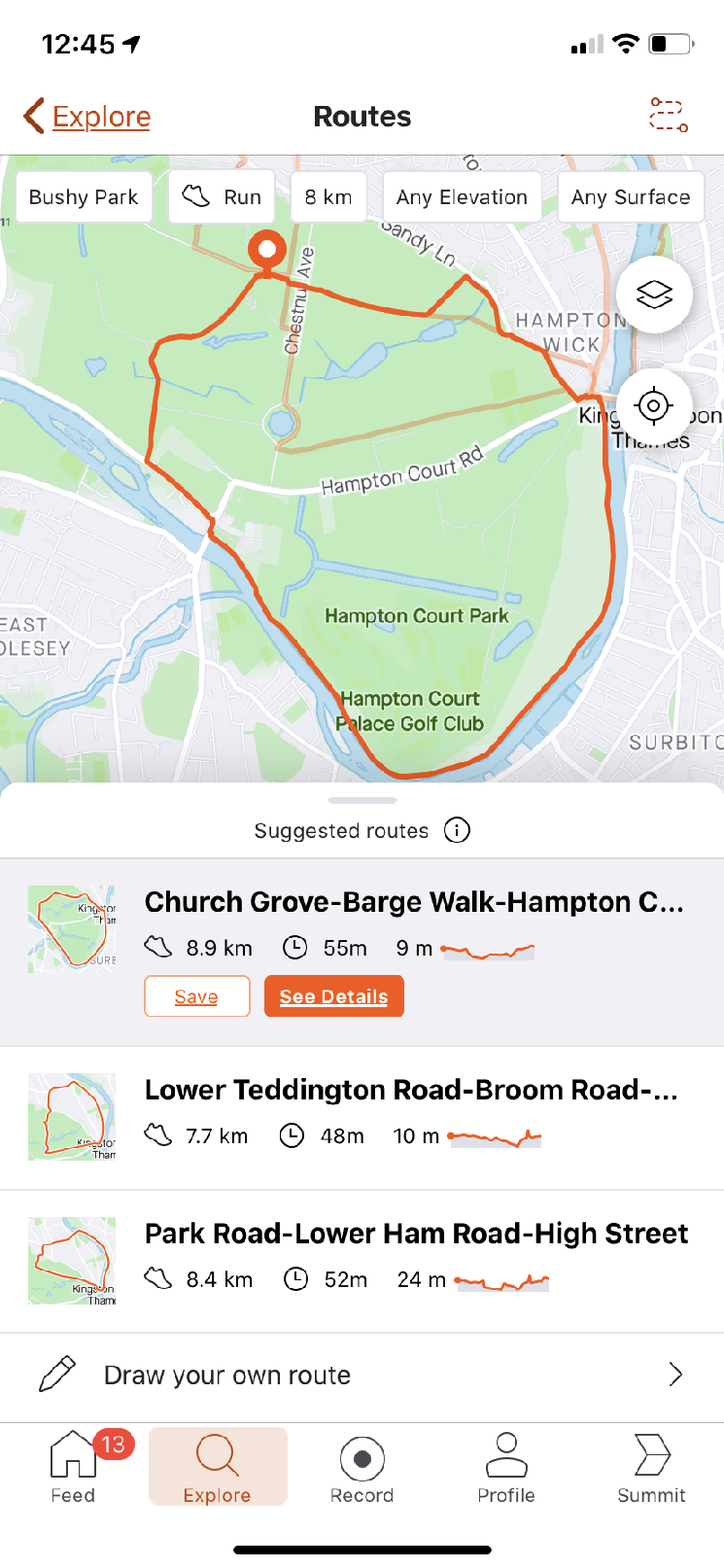Show info about suggested routes
Screen dimensions: 724x1568
(457, 830)
